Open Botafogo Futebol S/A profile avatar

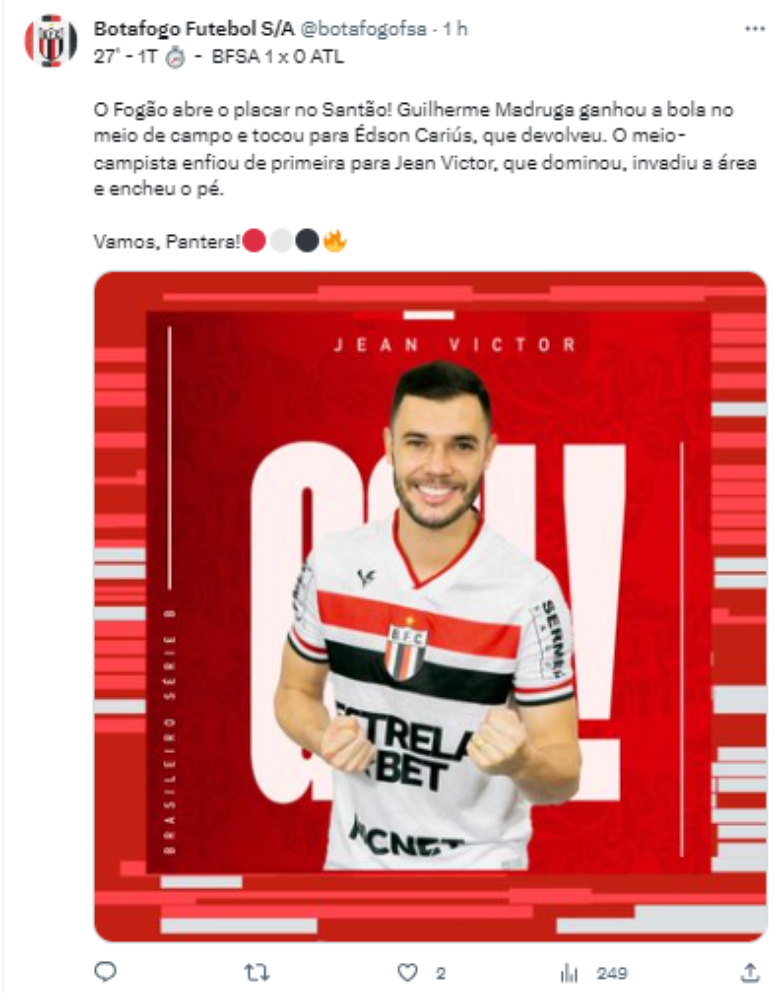(50, 42)
